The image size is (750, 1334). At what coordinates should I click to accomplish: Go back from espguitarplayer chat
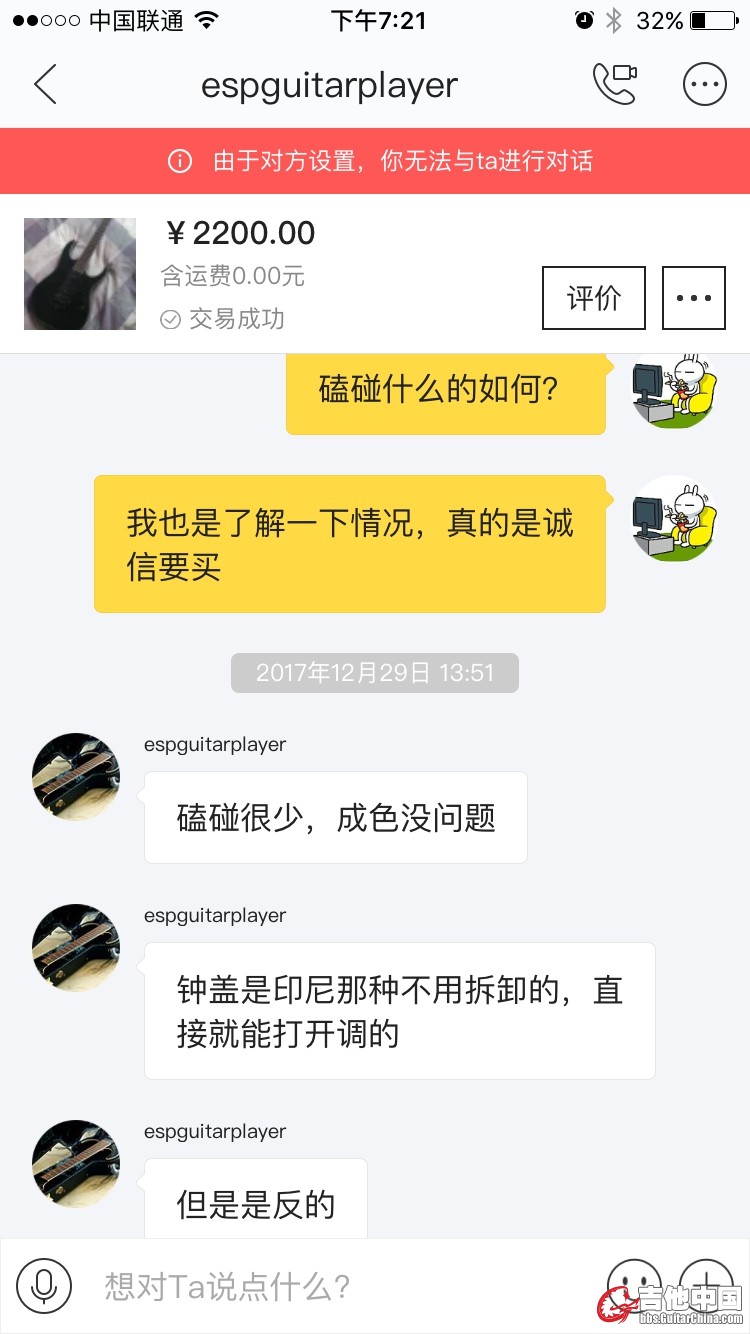tap(45, 85)
